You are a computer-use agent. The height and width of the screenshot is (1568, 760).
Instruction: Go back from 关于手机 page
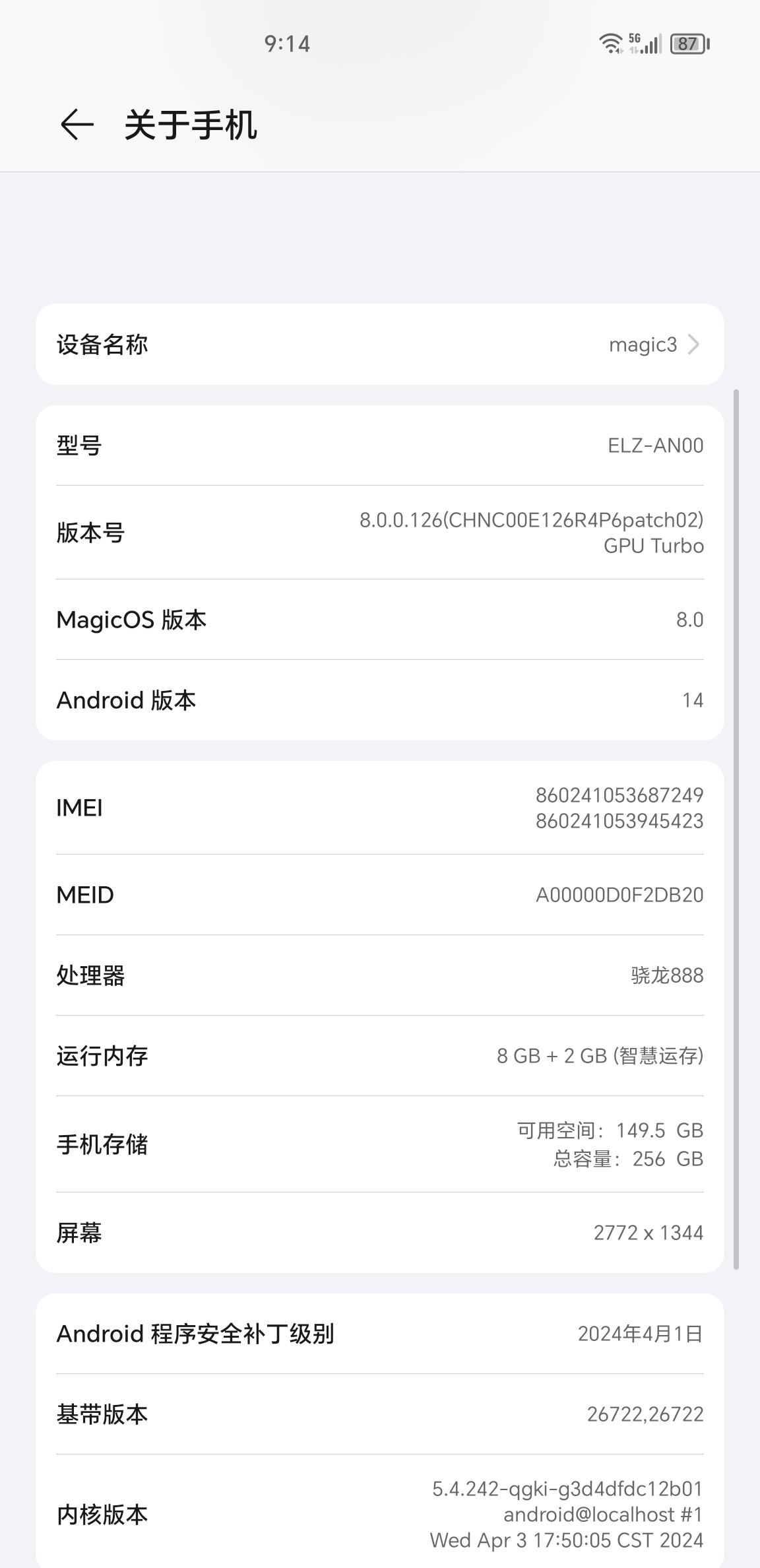77,125
